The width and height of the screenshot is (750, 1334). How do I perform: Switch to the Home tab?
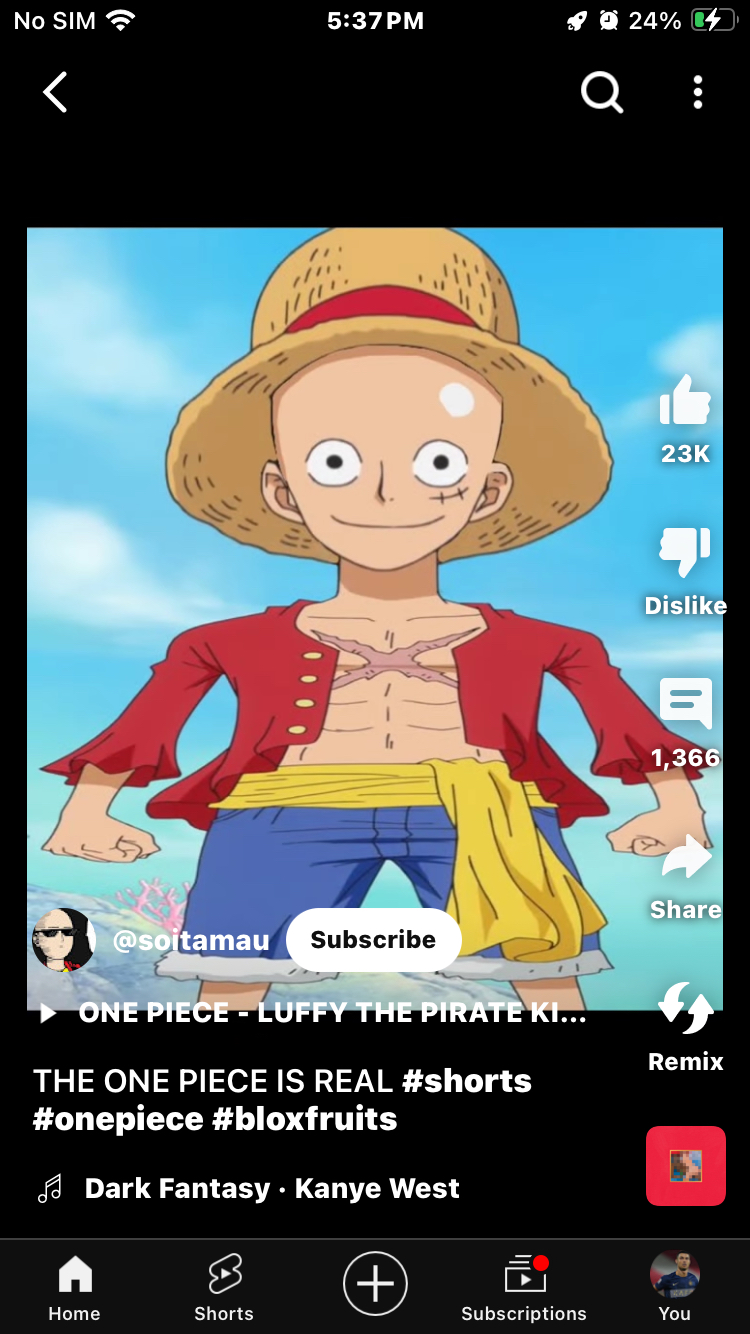click(75, 1288)
